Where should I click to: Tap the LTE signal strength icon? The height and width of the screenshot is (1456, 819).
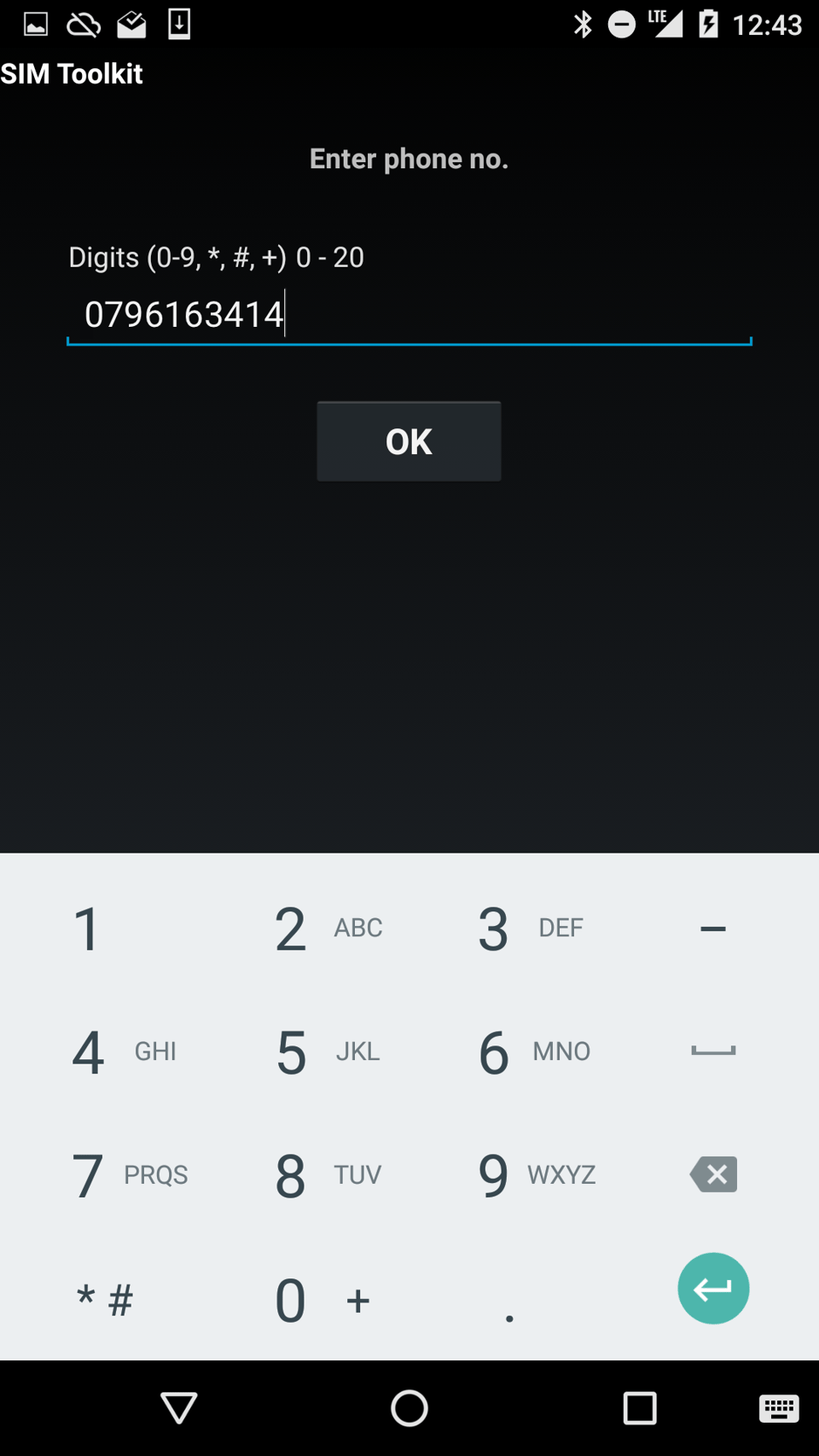(665, 24)
